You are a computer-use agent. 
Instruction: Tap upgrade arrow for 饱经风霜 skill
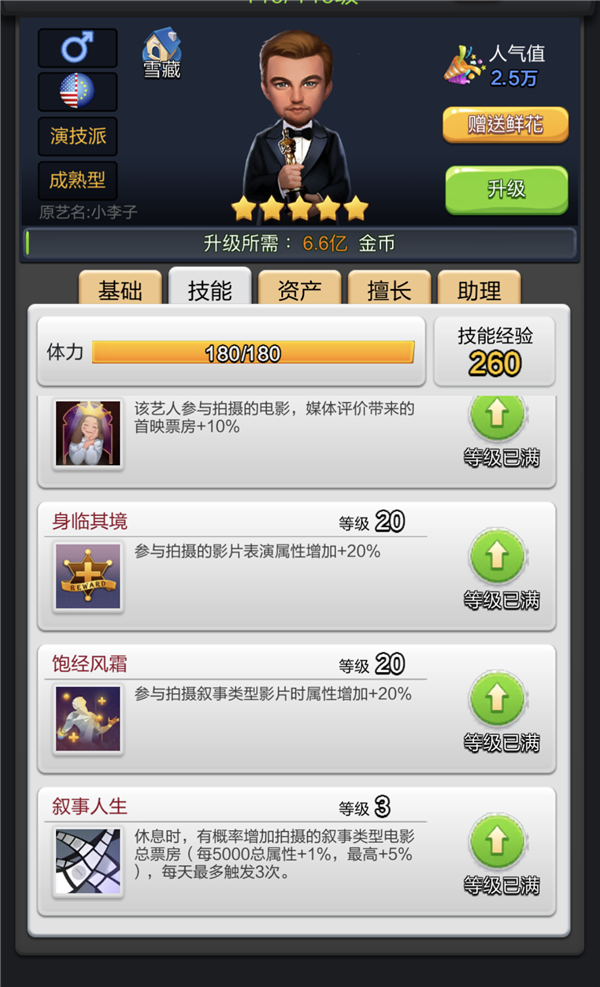point(497,699)
